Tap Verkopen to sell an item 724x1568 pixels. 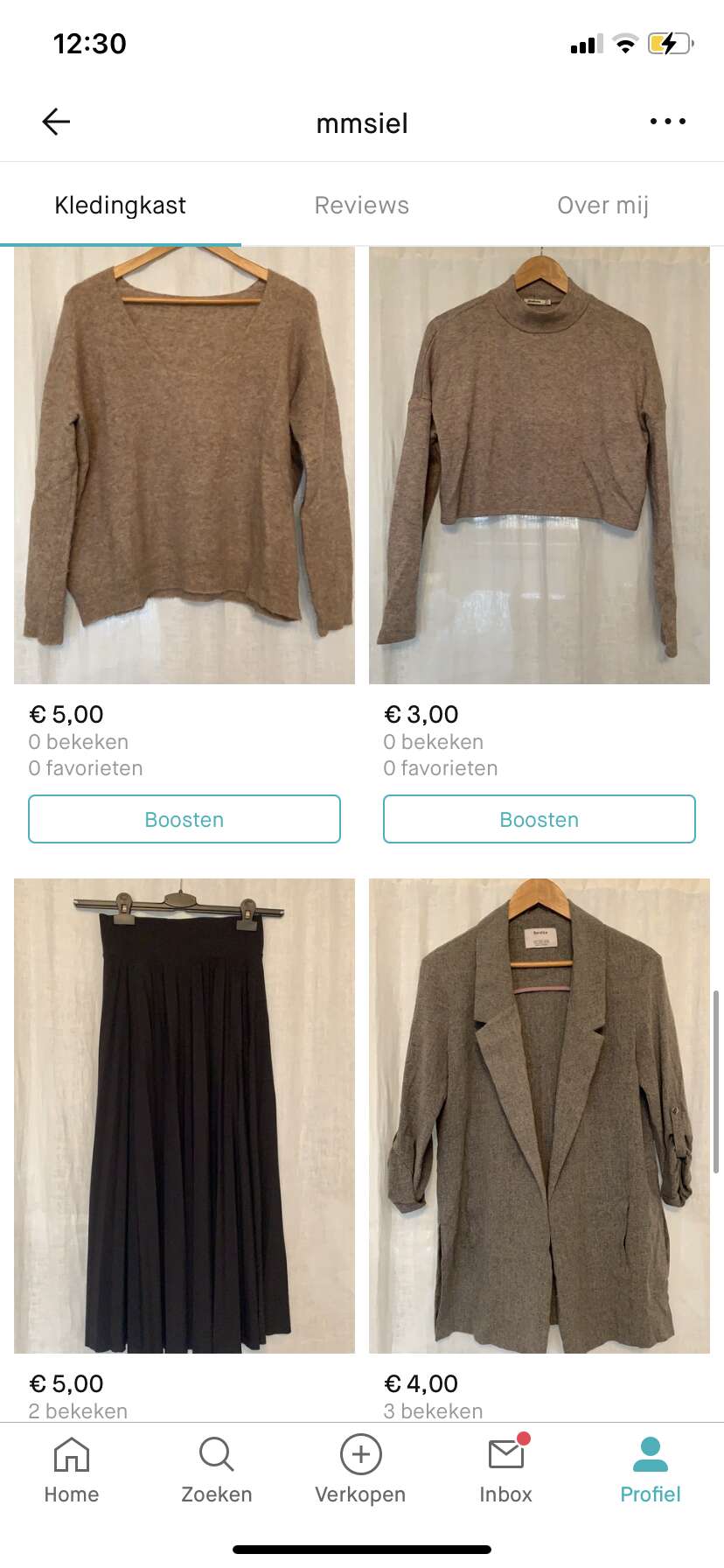click(360, 1470)
